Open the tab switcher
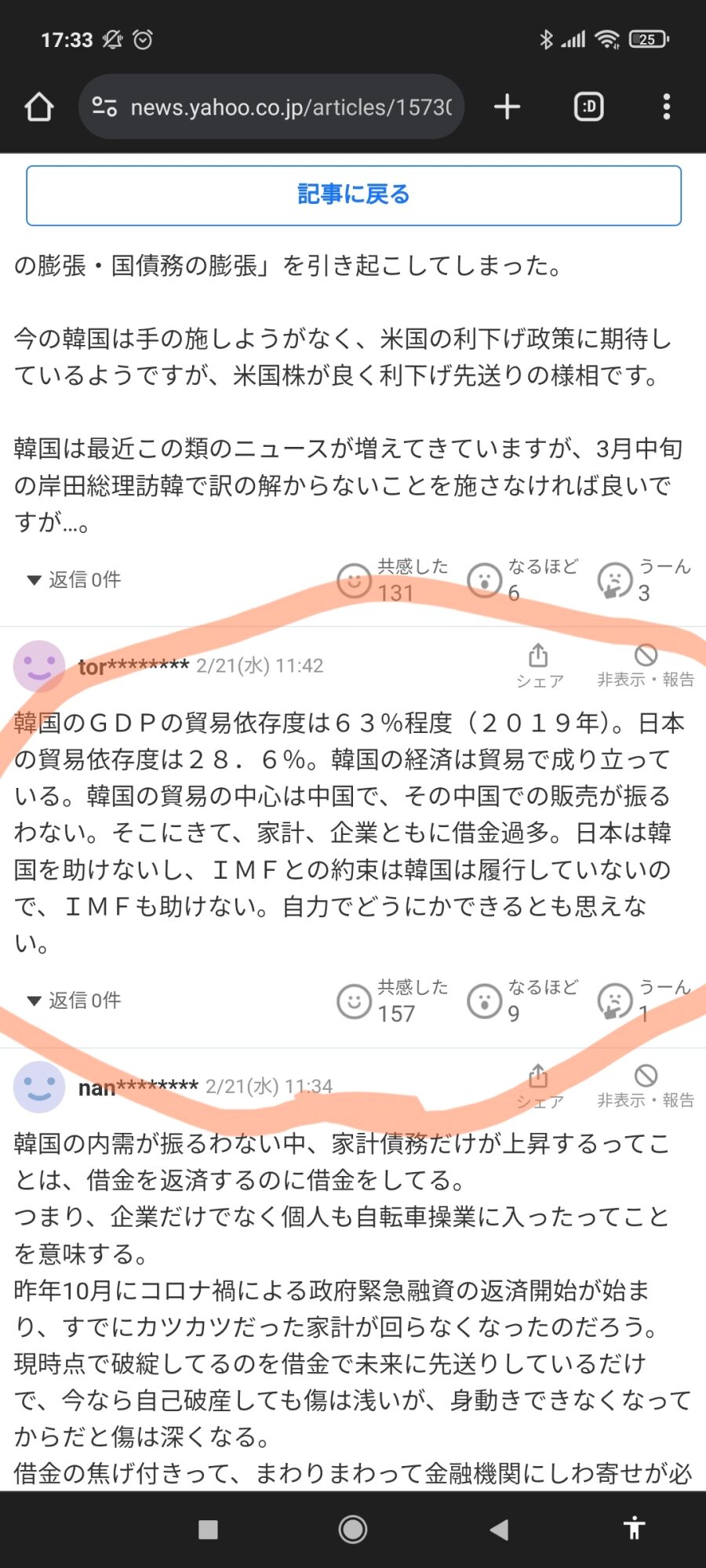Viewport: 706px width, 1568px height. click(x=589, y=107)
